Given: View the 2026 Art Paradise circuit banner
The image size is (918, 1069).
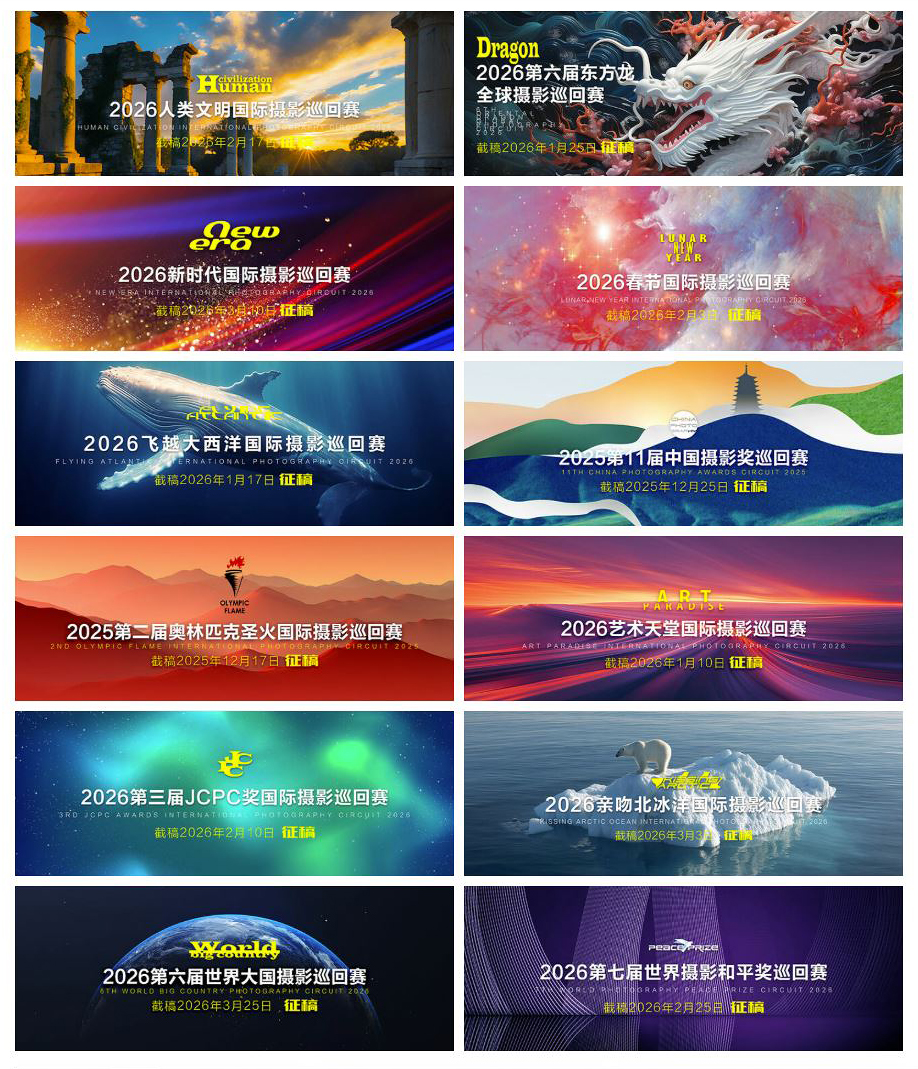Looking at the screenshot, I should coord(683,619).
